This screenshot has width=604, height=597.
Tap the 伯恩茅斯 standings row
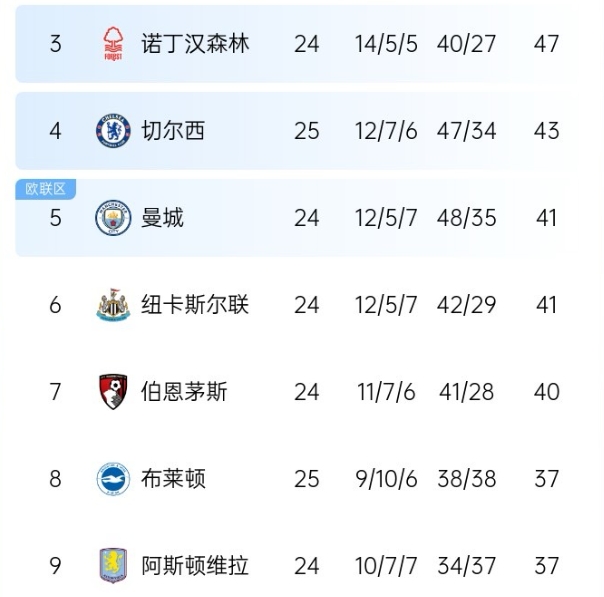click(x=183, y=392)
